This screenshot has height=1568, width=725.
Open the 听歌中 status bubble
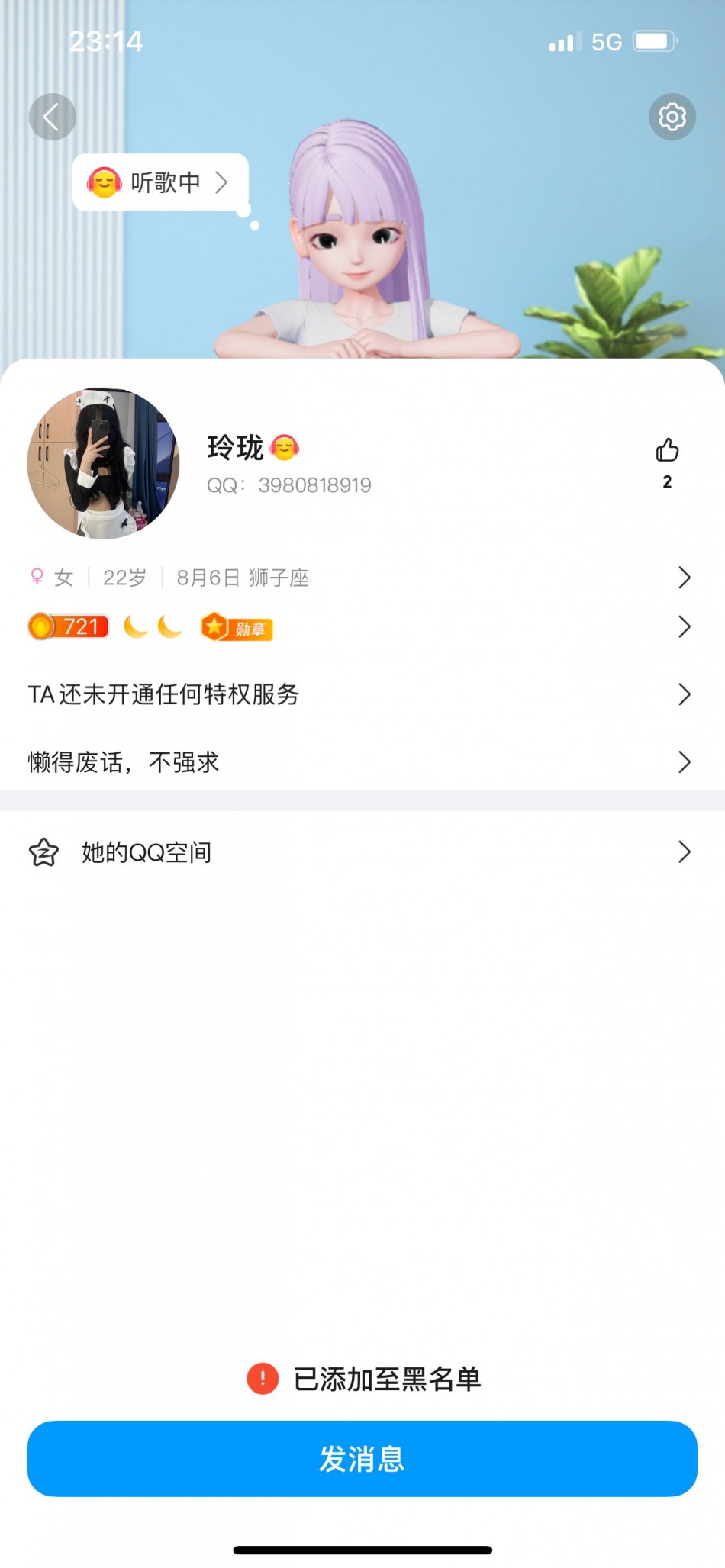coord(160,182)
